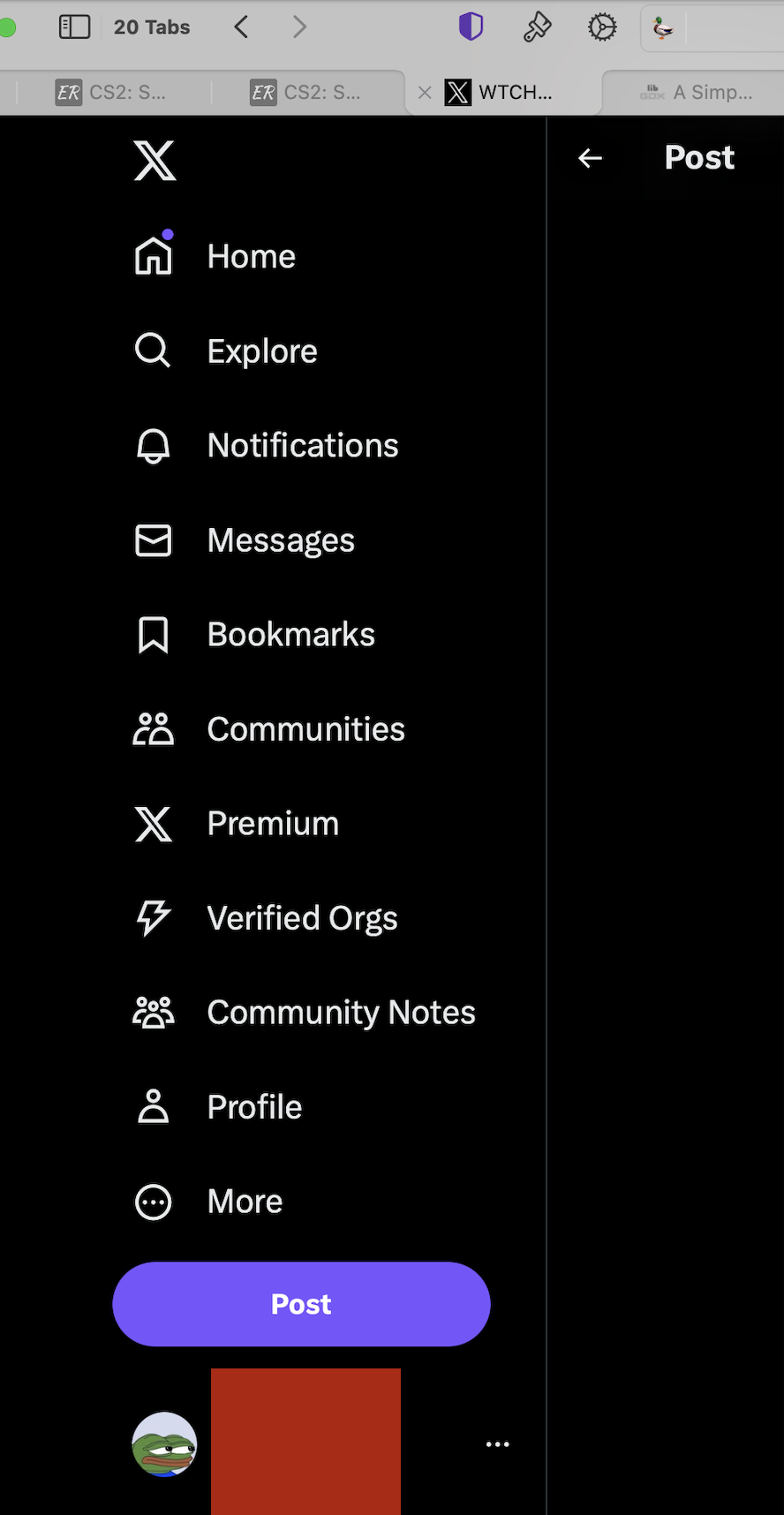Close the WTCH browser tab

(x=425, y=92)
